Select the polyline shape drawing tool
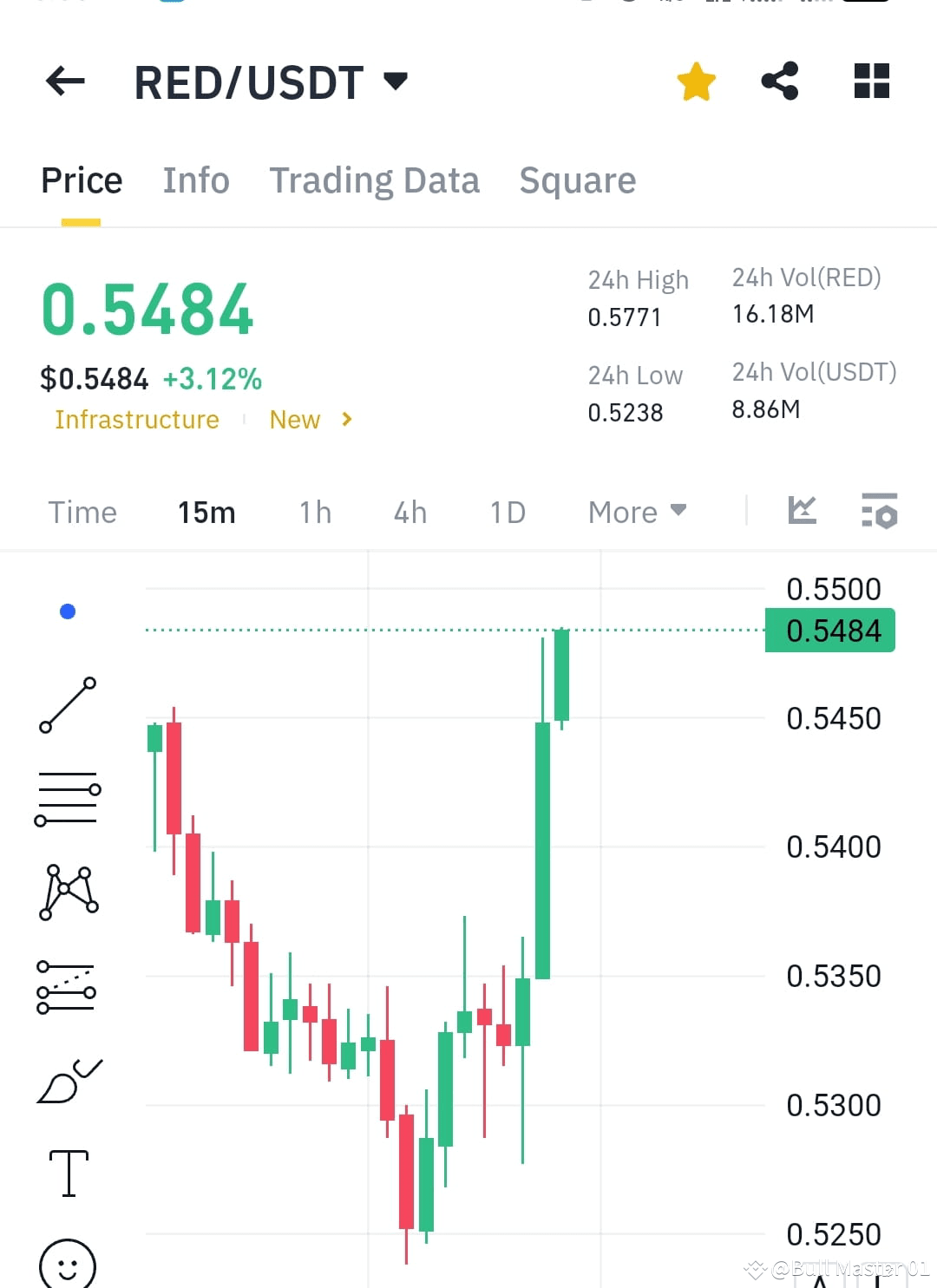 (68, 892)
